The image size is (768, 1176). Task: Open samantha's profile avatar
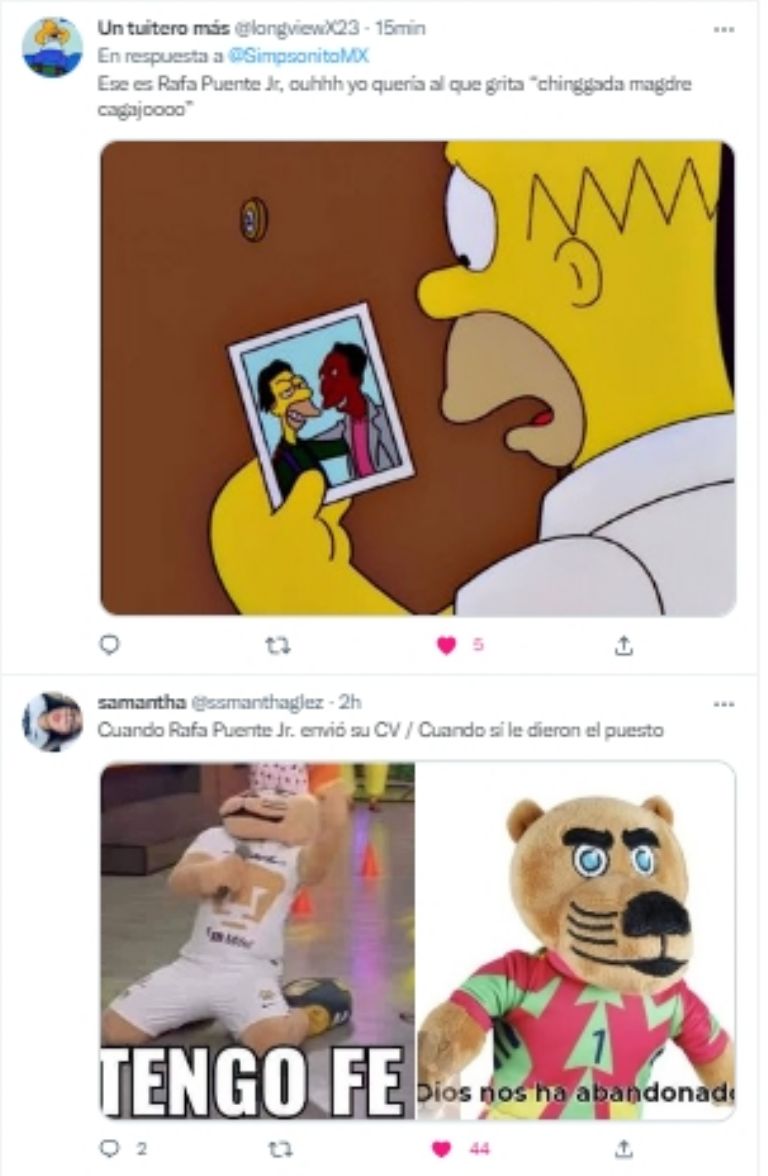(52, 721)
